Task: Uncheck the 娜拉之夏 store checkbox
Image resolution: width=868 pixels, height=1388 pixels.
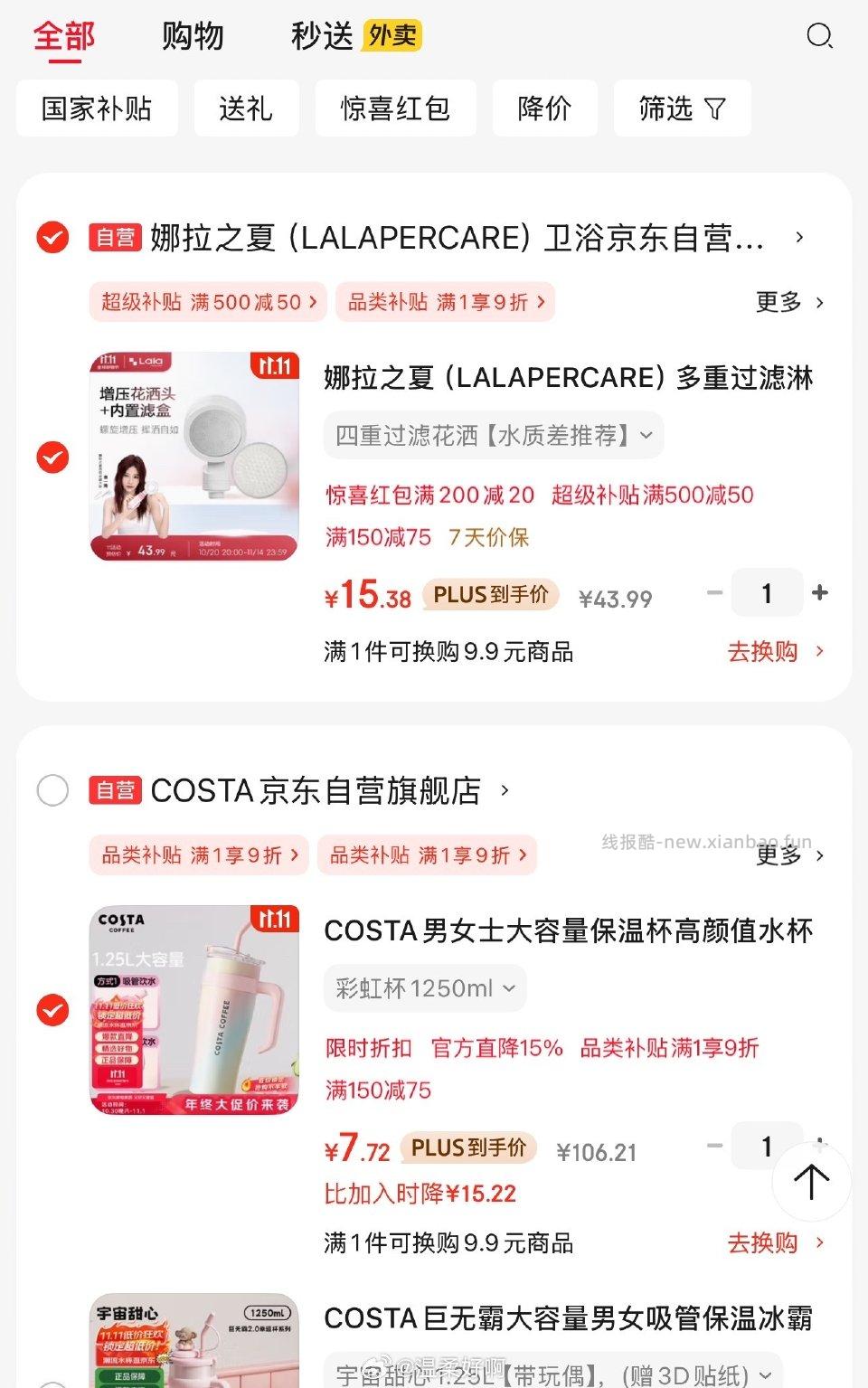Action: coord(52,238)
